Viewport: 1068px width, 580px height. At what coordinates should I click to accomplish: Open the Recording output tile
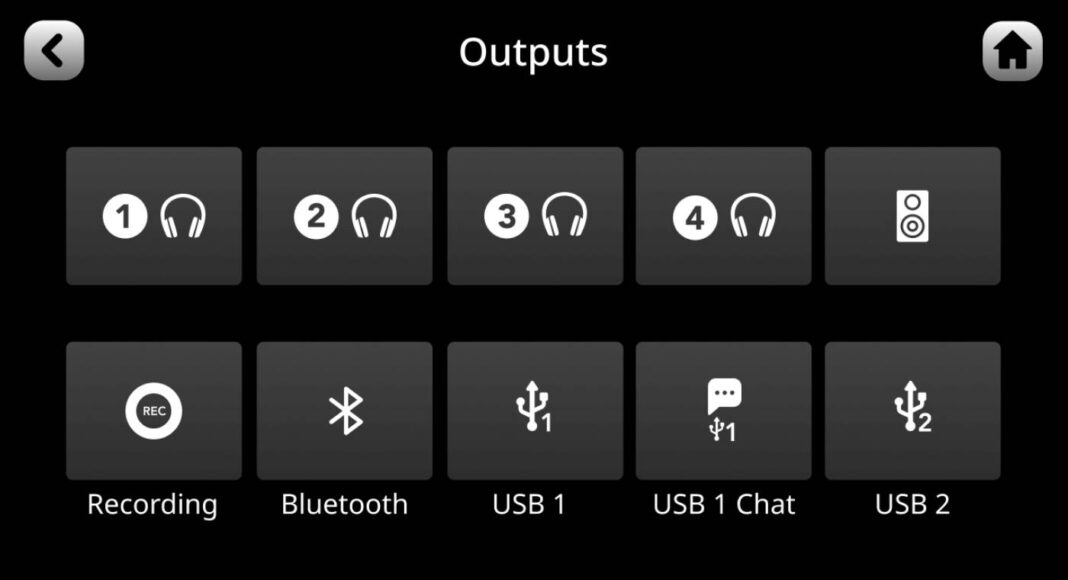(154, 411)
